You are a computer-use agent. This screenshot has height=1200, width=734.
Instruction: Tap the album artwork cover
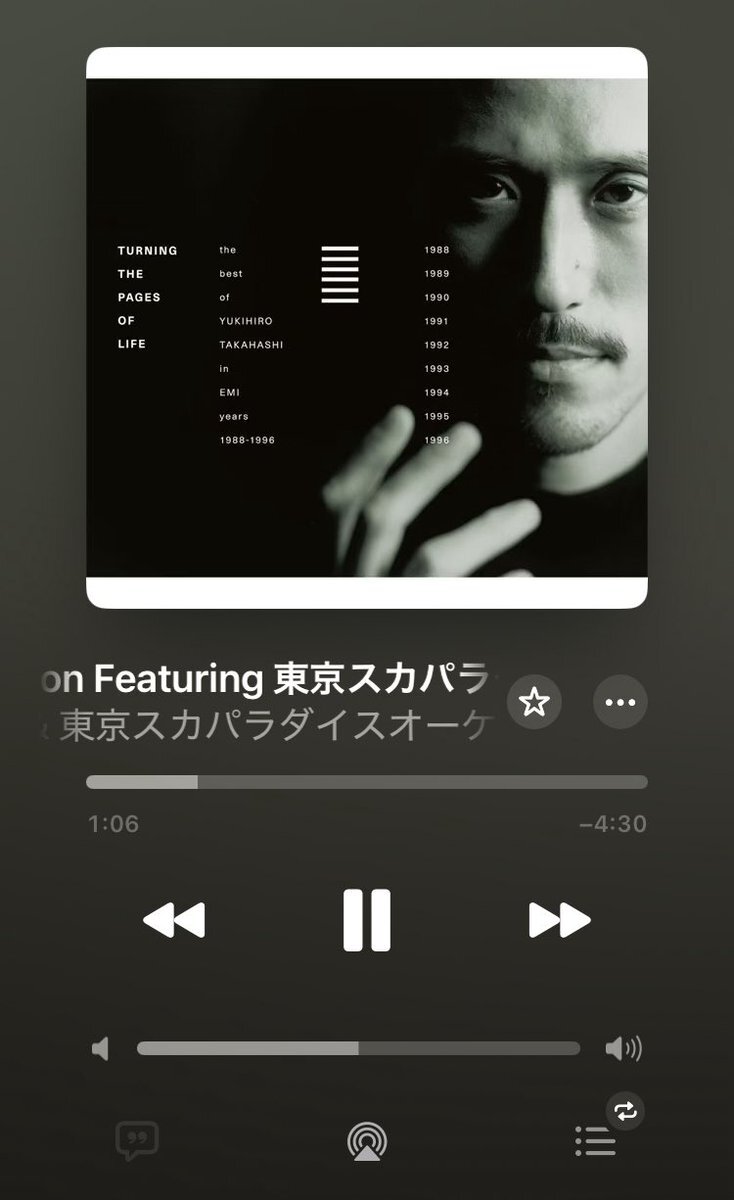coord(366,327)
